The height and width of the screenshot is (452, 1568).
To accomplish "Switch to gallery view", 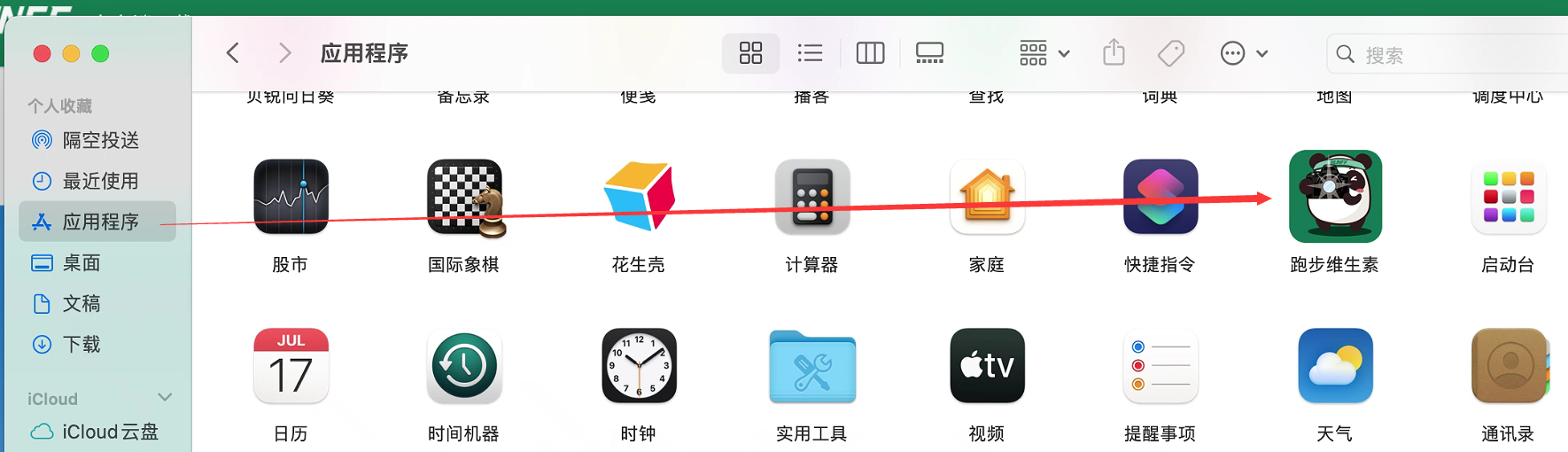I will click(x=929, y=53).
